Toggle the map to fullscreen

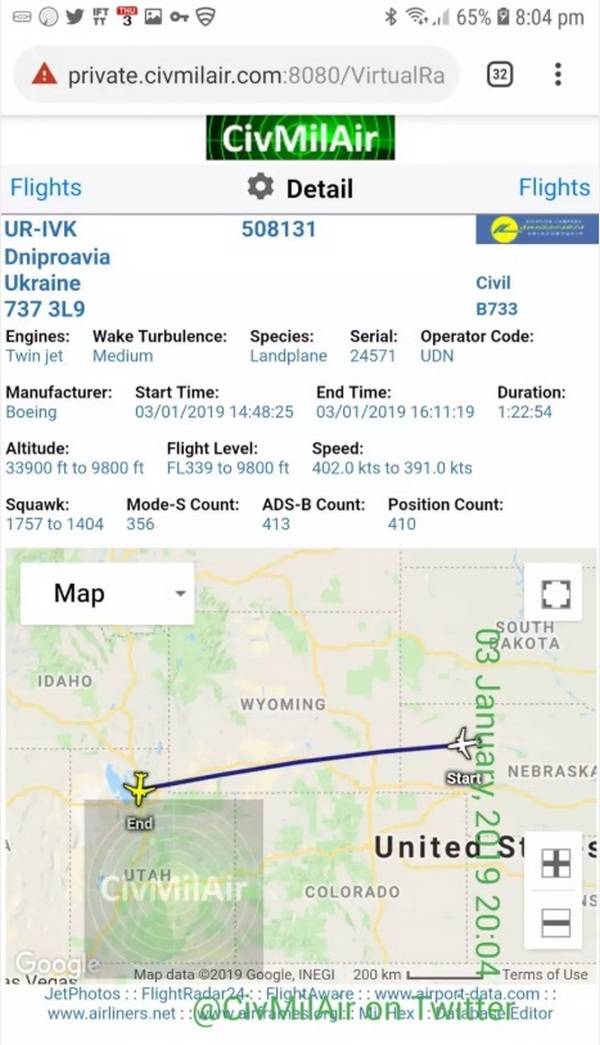pos(555,593)
